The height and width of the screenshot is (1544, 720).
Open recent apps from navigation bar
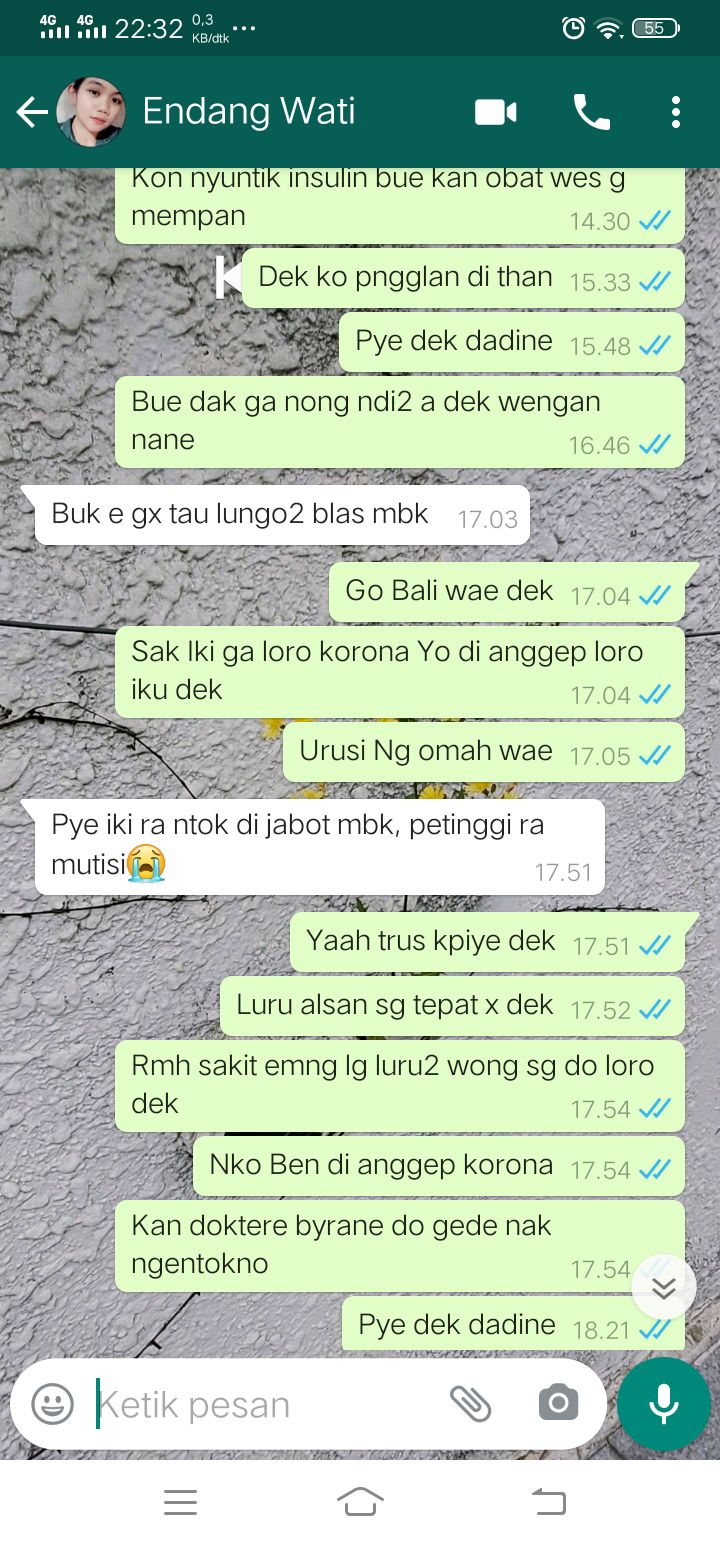coord(180,1502)
